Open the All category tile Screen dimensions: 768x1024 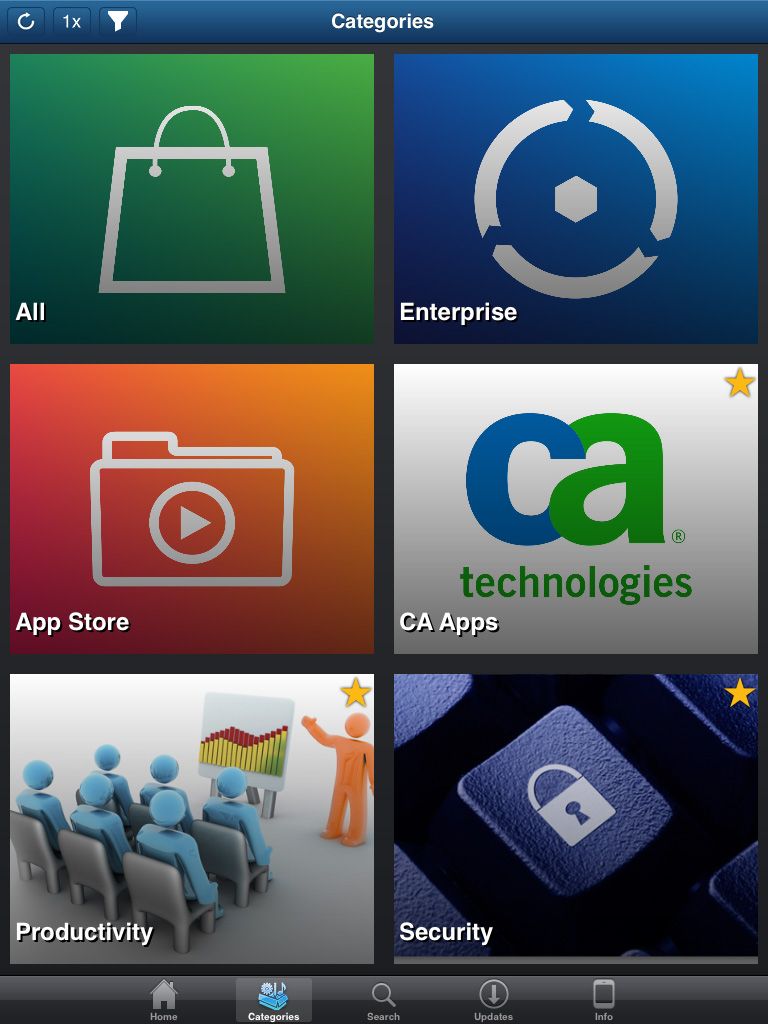[192, 199]
